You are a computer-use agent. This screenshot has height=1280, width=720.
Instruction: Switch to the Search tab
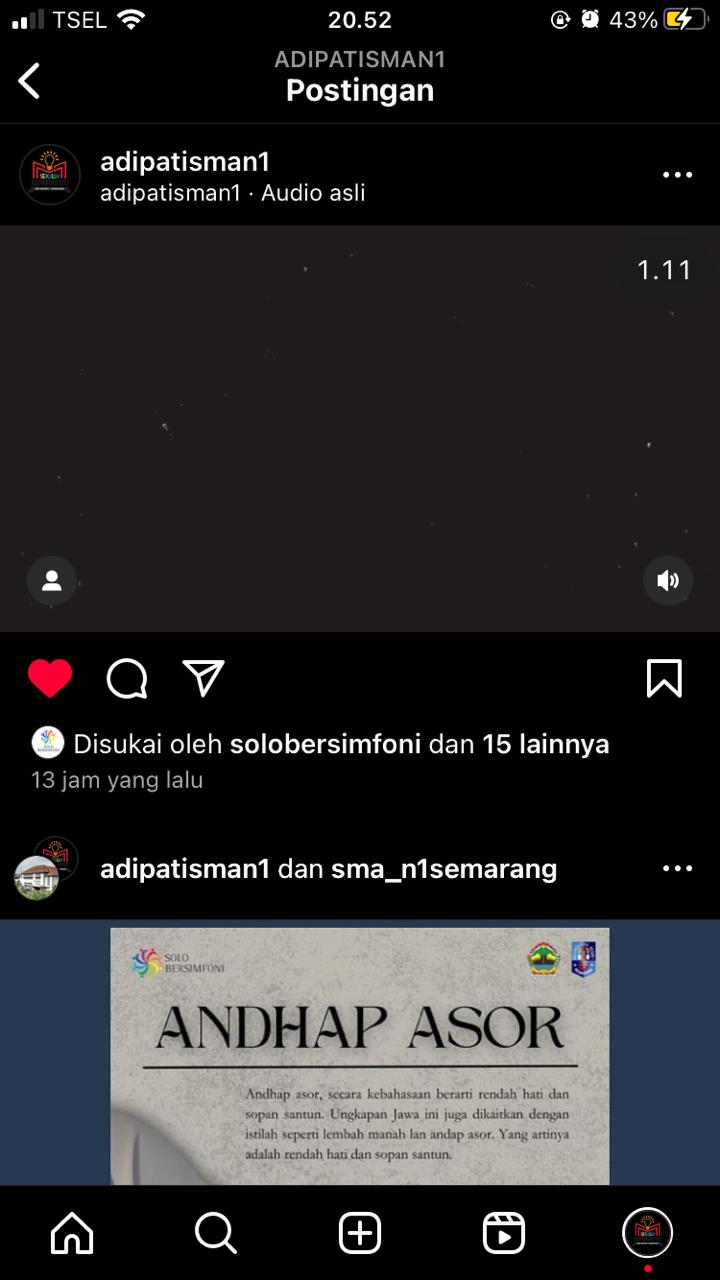pyautogui.click(x=215, y=1233)
